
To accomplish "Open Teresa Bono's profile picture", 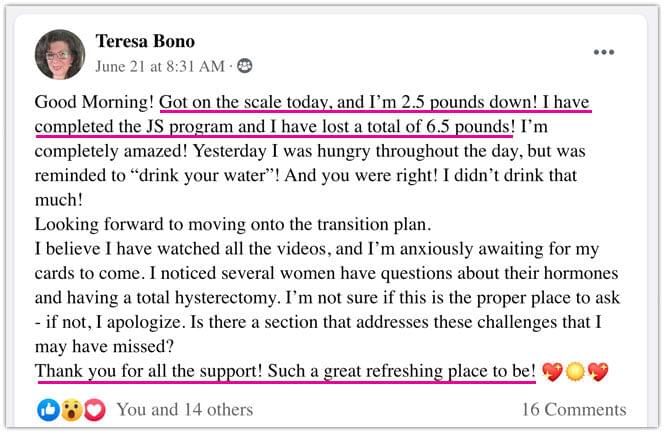I will 60,54.
